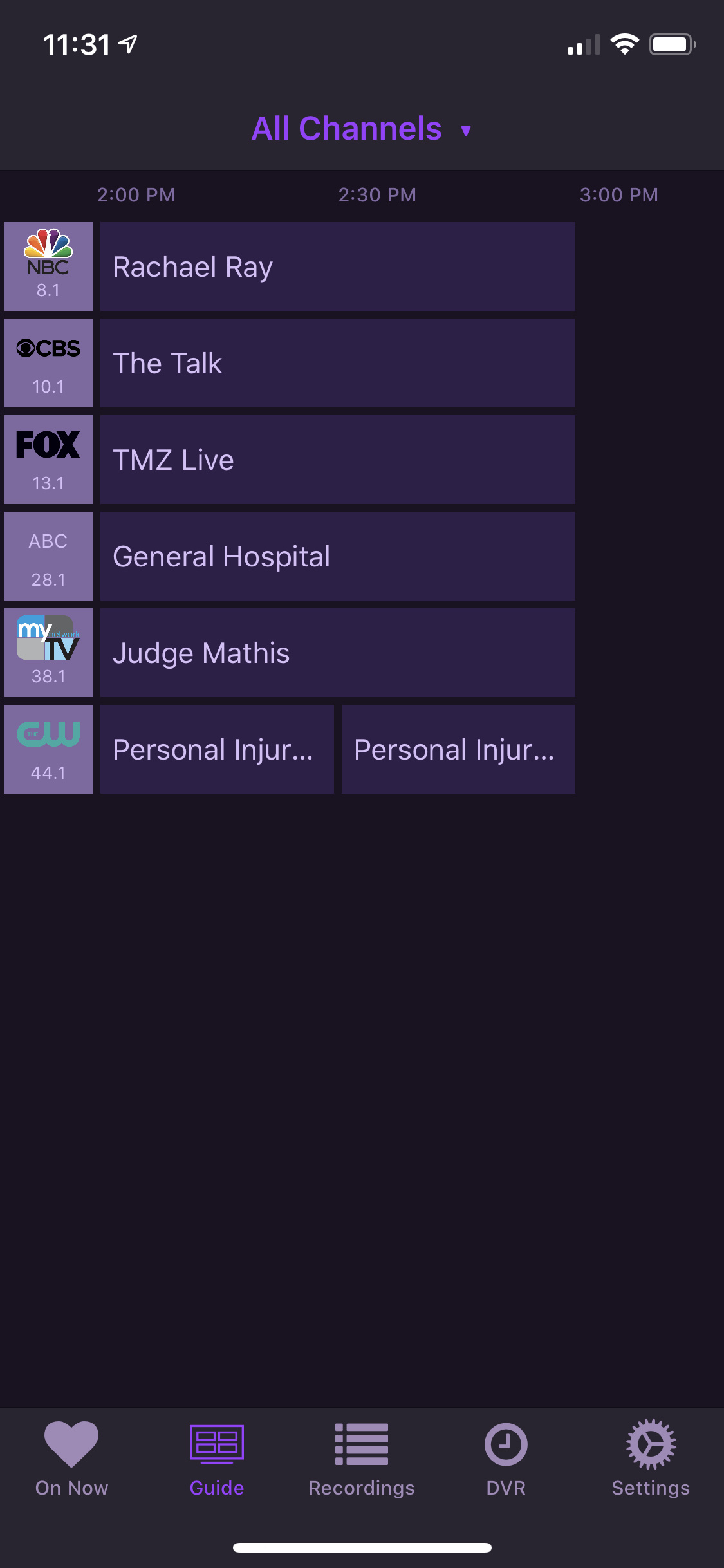Select the 2:00 PM Personal Injury listing
724x1568 pixels.
217,749
